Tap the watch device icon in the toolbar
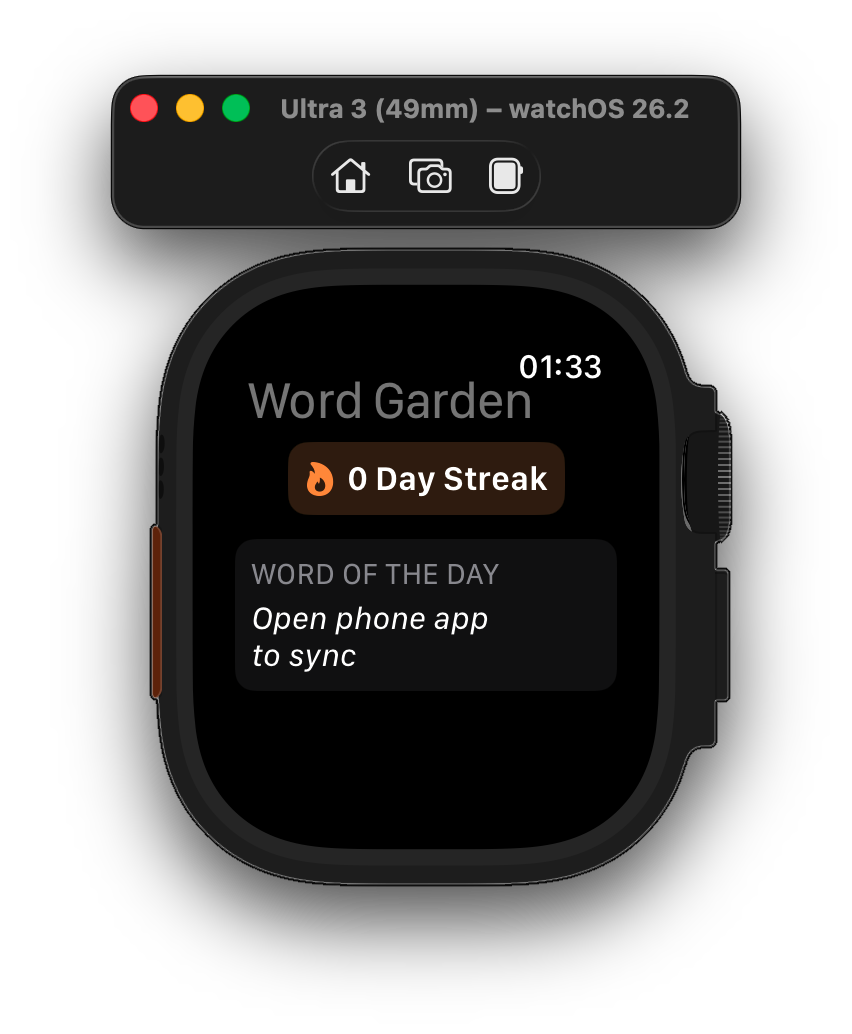The width and height of the screenshot is (852, 1034). tap(505, 177)
